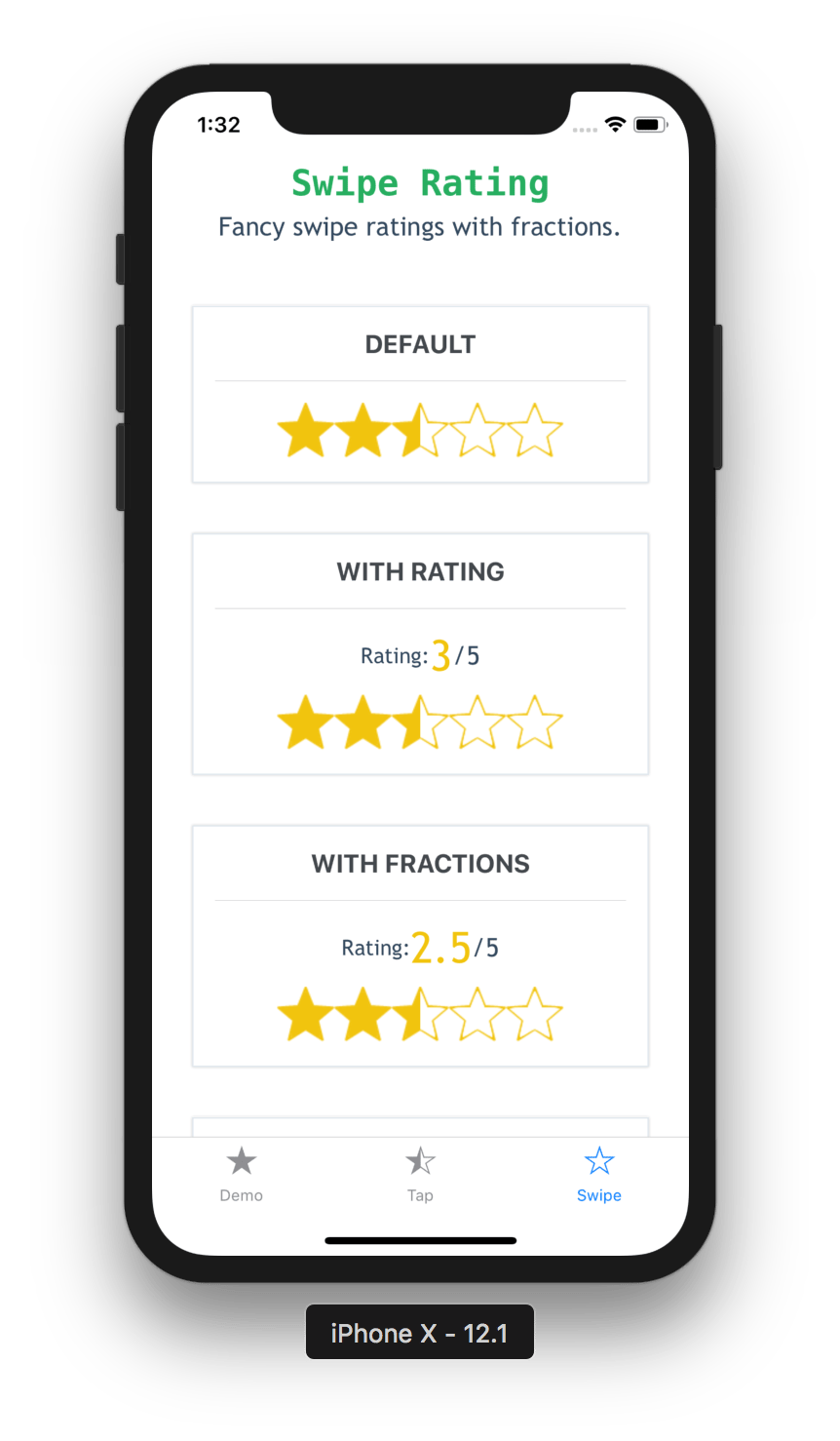Set the With Fractions rating to five stars
This screenshot has width=840, height=1441.
(x=536, y=1014)
